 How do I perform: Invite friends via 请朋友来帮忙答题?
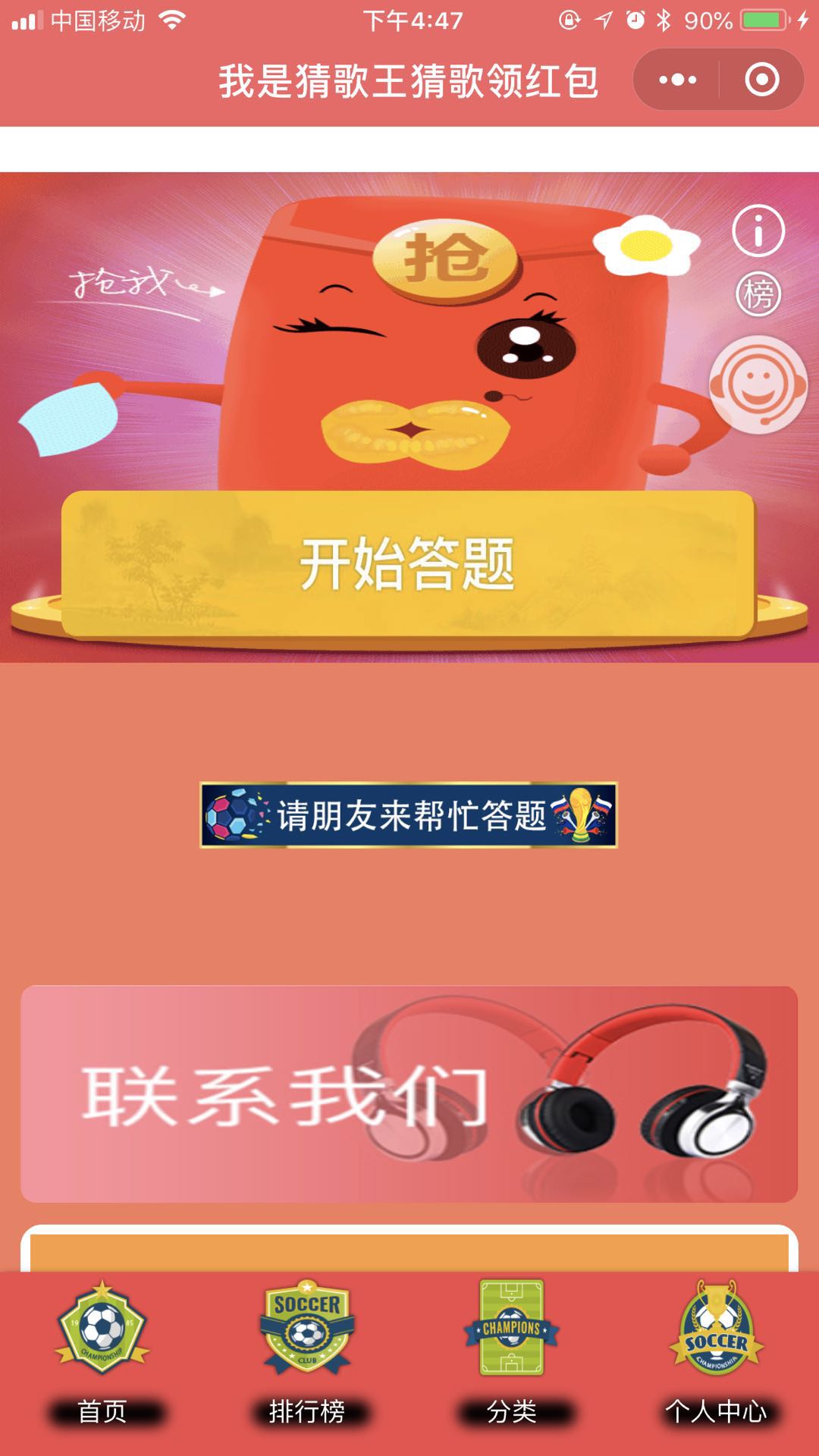(x=409, y=815)
